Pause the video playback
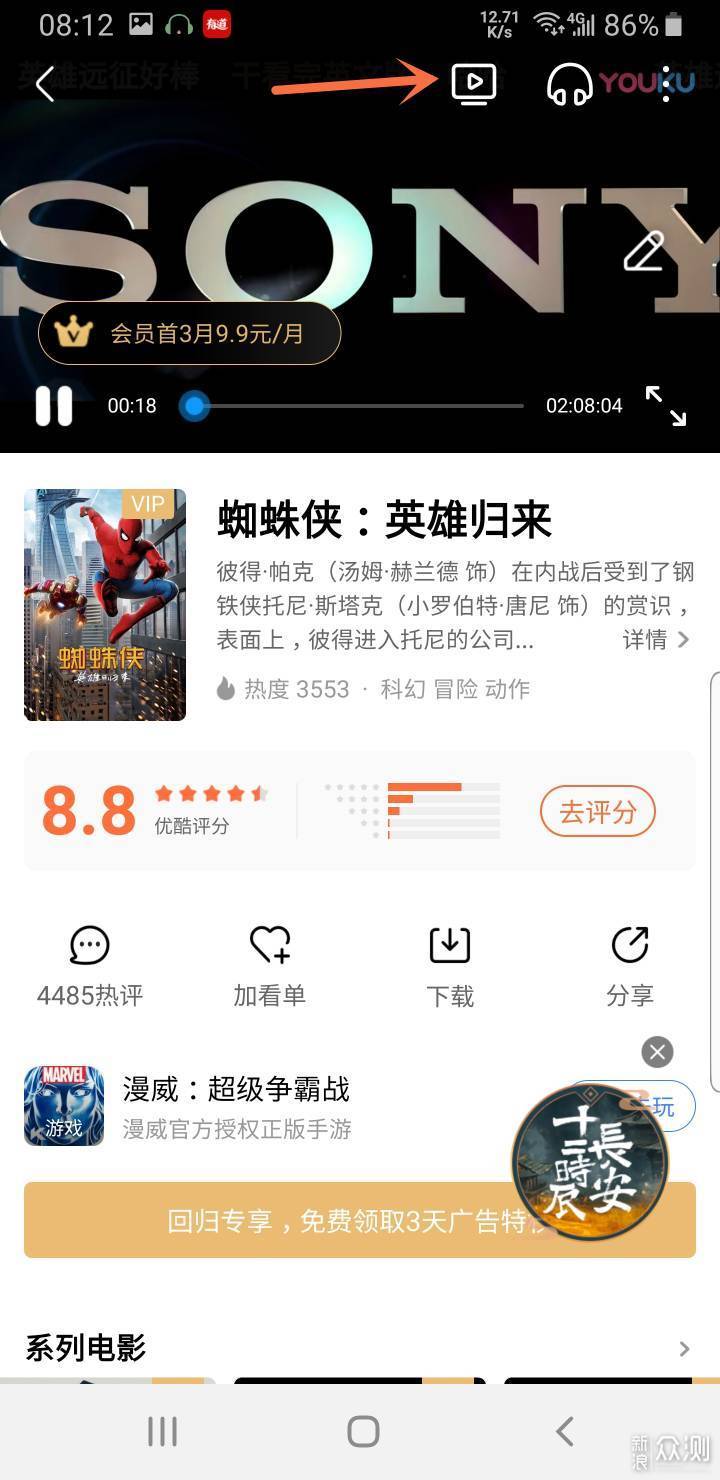Viewport: 720px width, 1480px height. (x=54, y=406)
